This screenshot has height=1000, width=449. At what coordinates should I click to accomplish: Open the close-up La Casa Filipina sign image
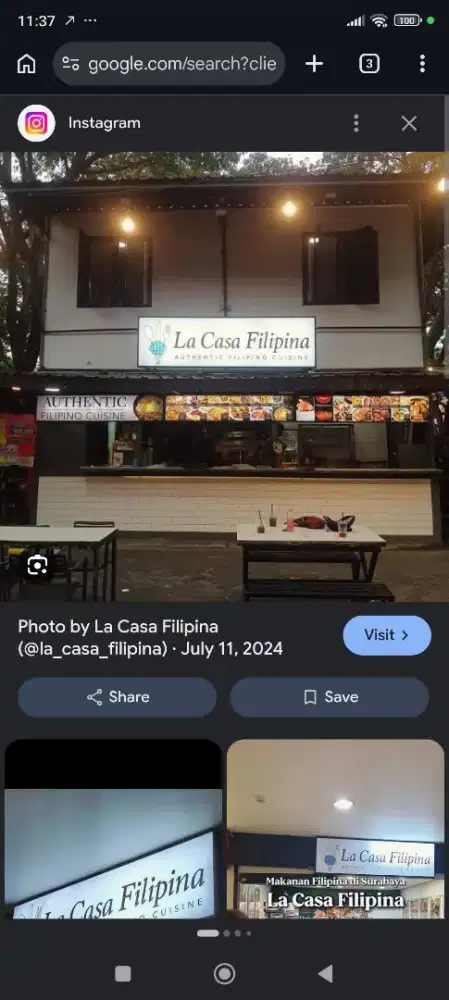pos(113,829)
